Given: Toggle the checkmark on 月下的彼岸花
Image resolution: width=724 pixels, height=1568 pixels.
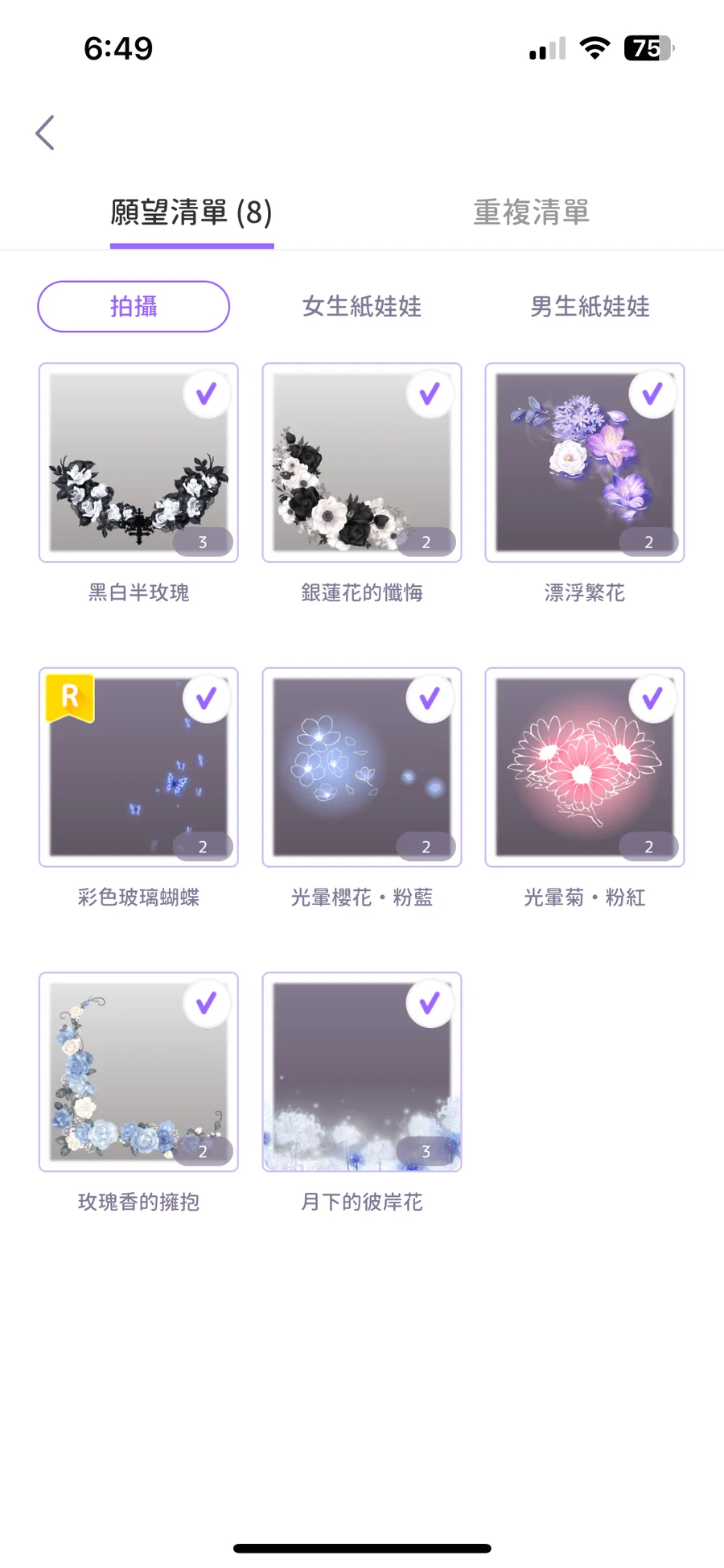Looking at the screenshot, I should point(430,1003).
